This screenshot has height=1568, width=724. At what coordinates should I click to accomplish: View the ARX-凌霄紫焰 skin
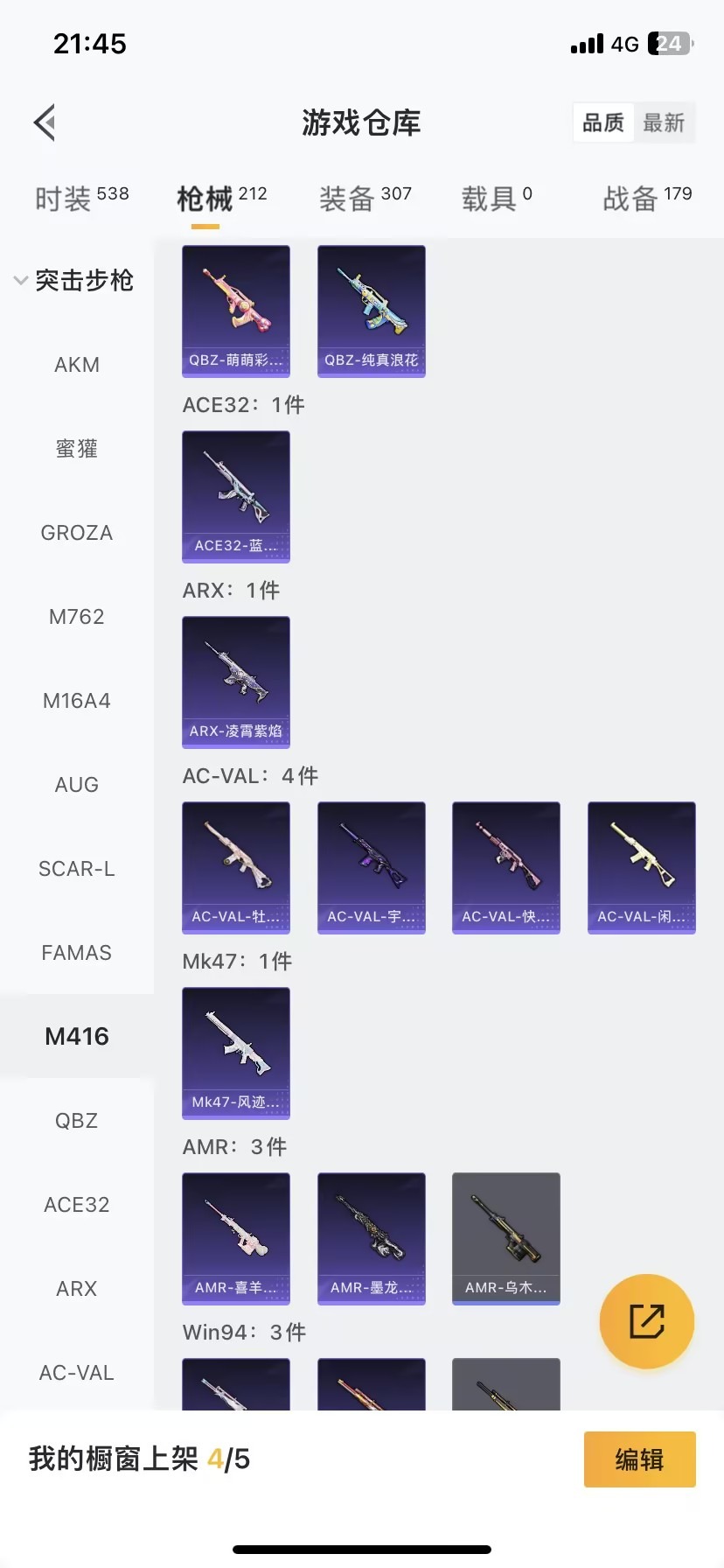[235, 682]
